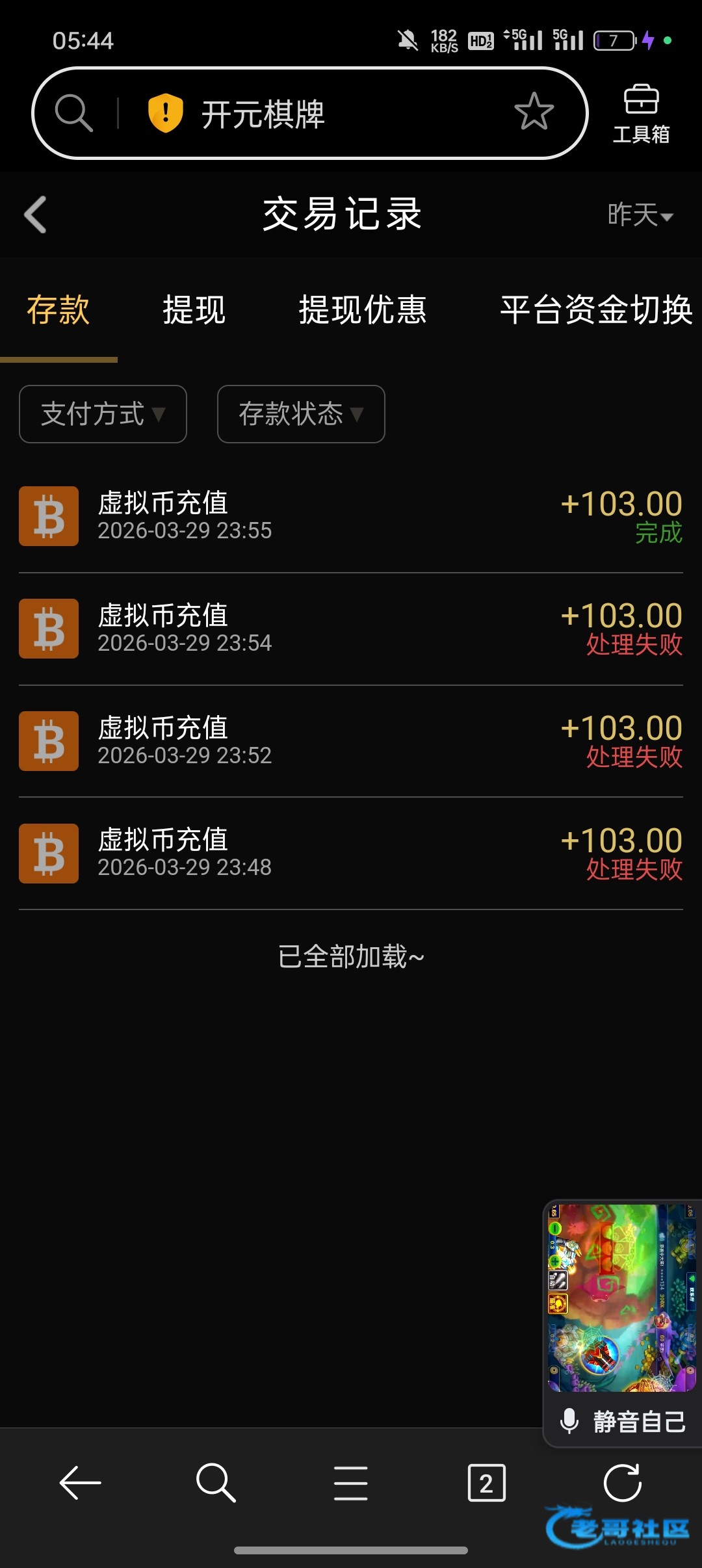702x1568 pixels.
Task: View the 23:52 failed deposit record
Action: click(x=351, y=741)
